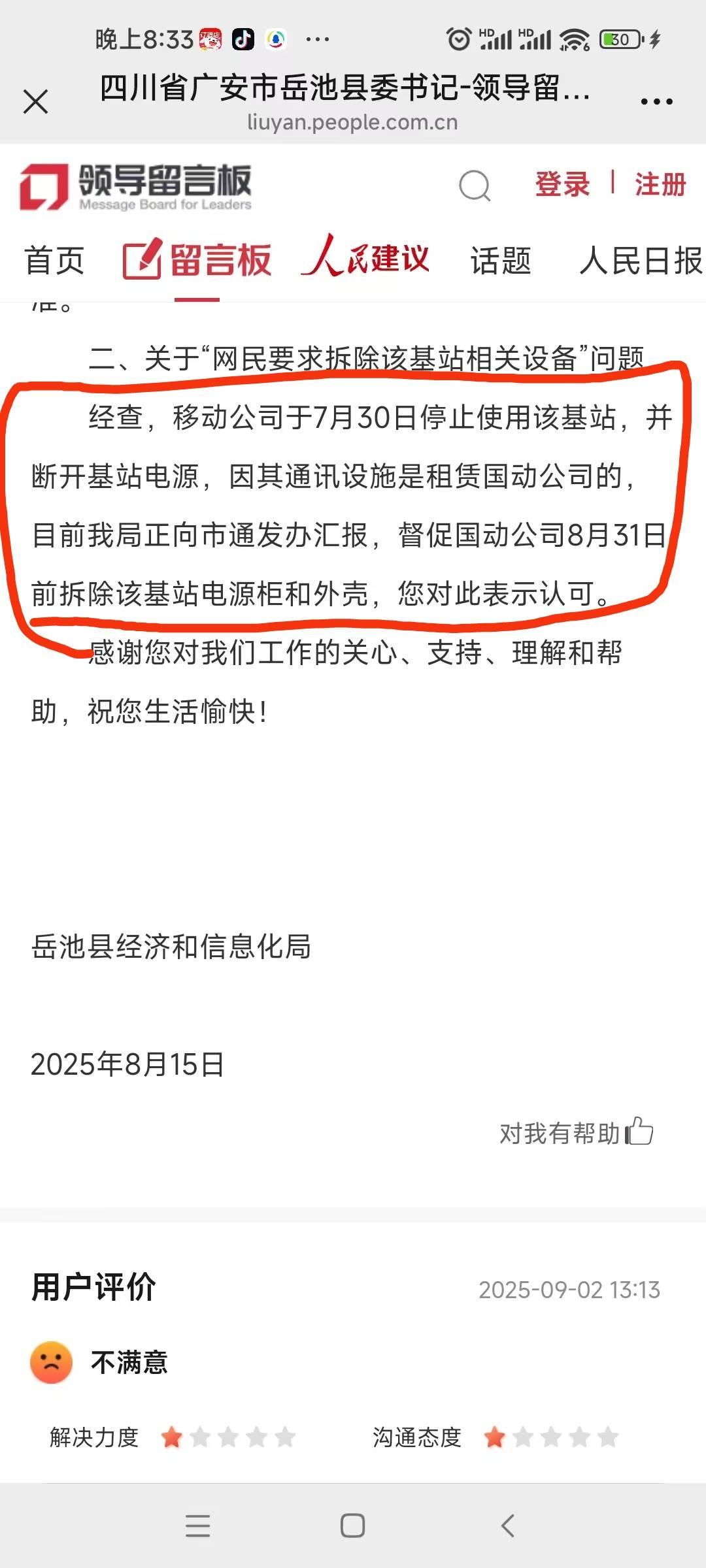Switch to the 首页 tab
Image resolution: width=706 pixels, height=1568 pixels.
tap(55, 261)
